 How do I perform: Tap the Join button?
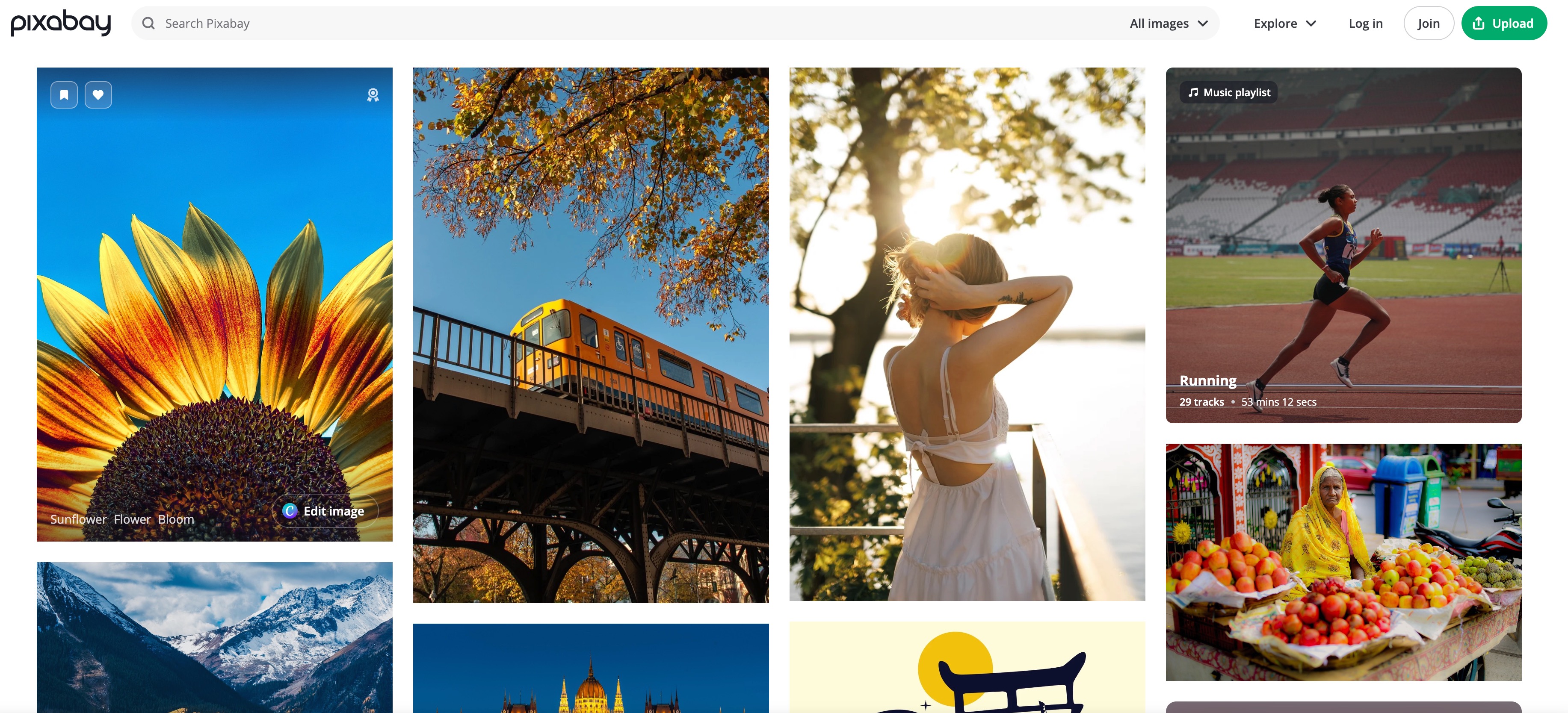(1427, 23)
